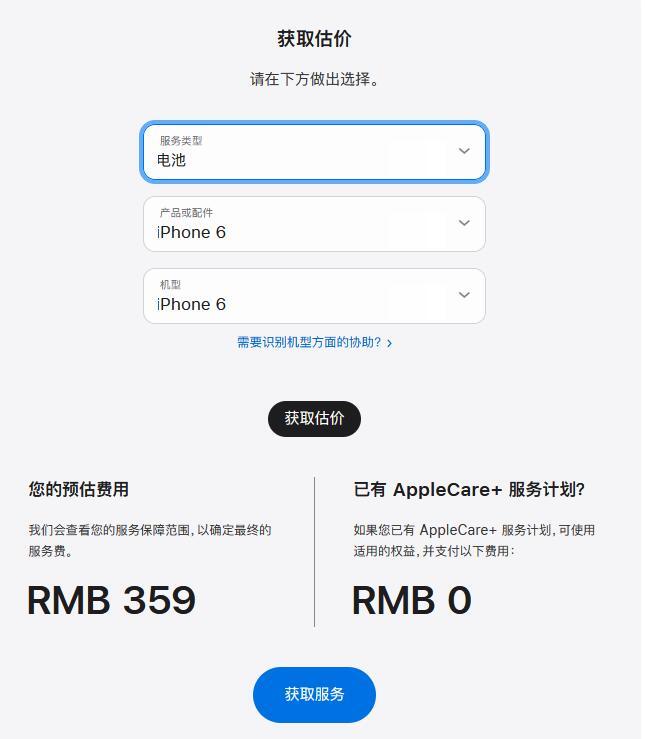Tap the blue 获取服务 button
This screenshot has width=646, height=739.
pyautogui.click(x=314, y=694)
